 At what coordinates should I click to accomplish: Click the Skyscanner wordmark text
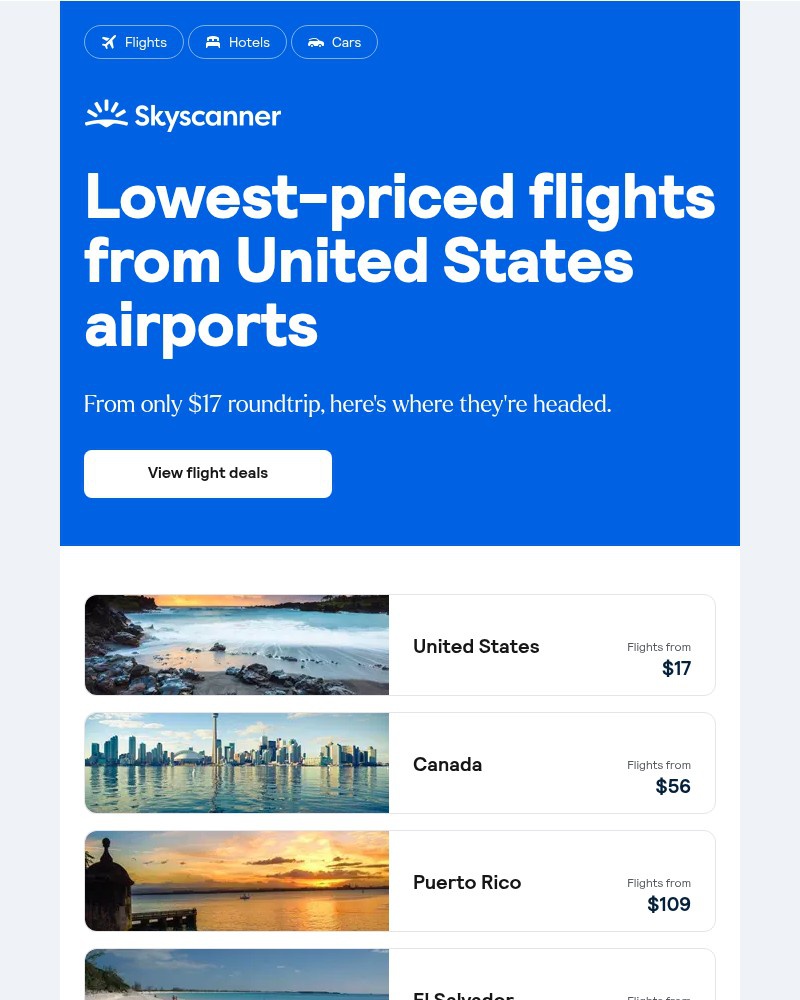click(208, 116)
